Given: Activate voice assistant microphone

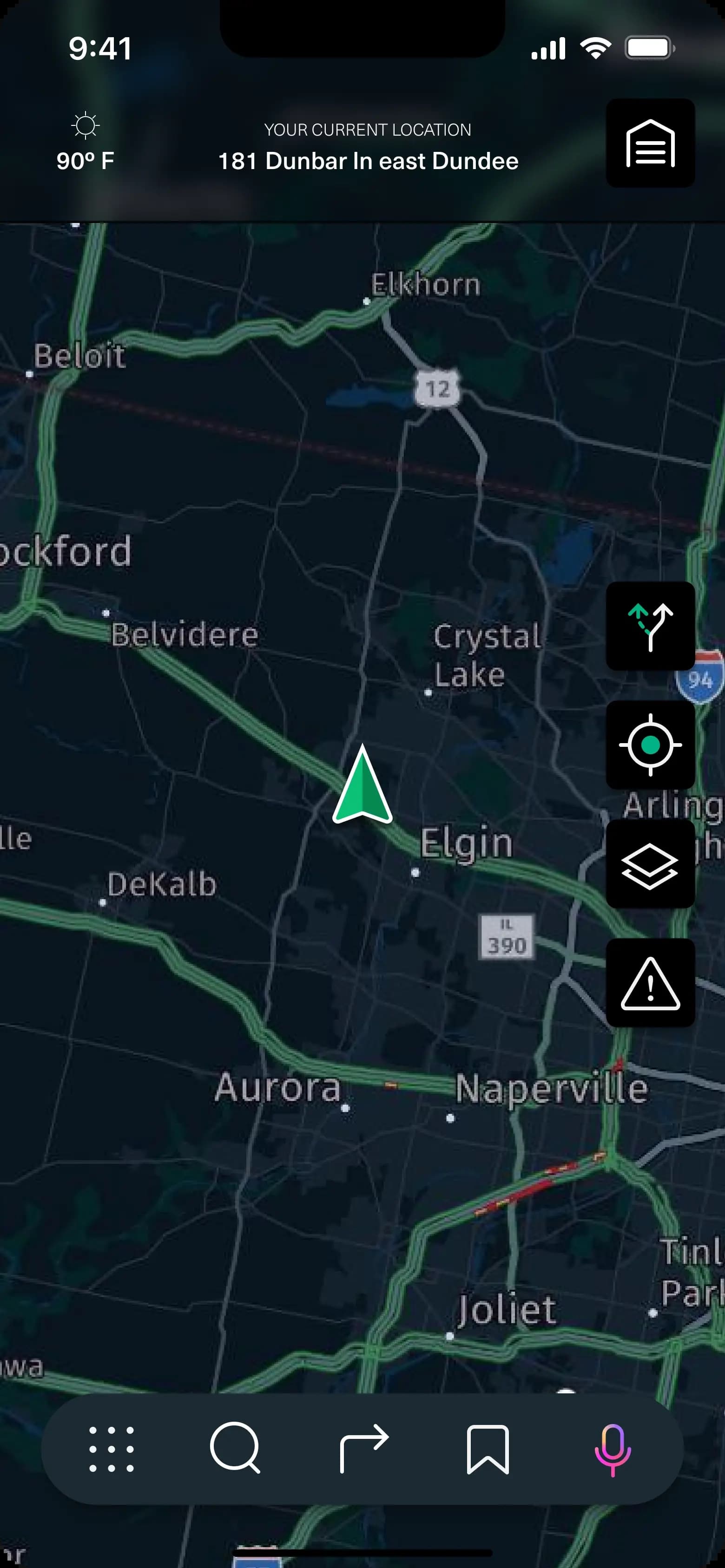Looking at the screenshot, I should pos(612,1449).
